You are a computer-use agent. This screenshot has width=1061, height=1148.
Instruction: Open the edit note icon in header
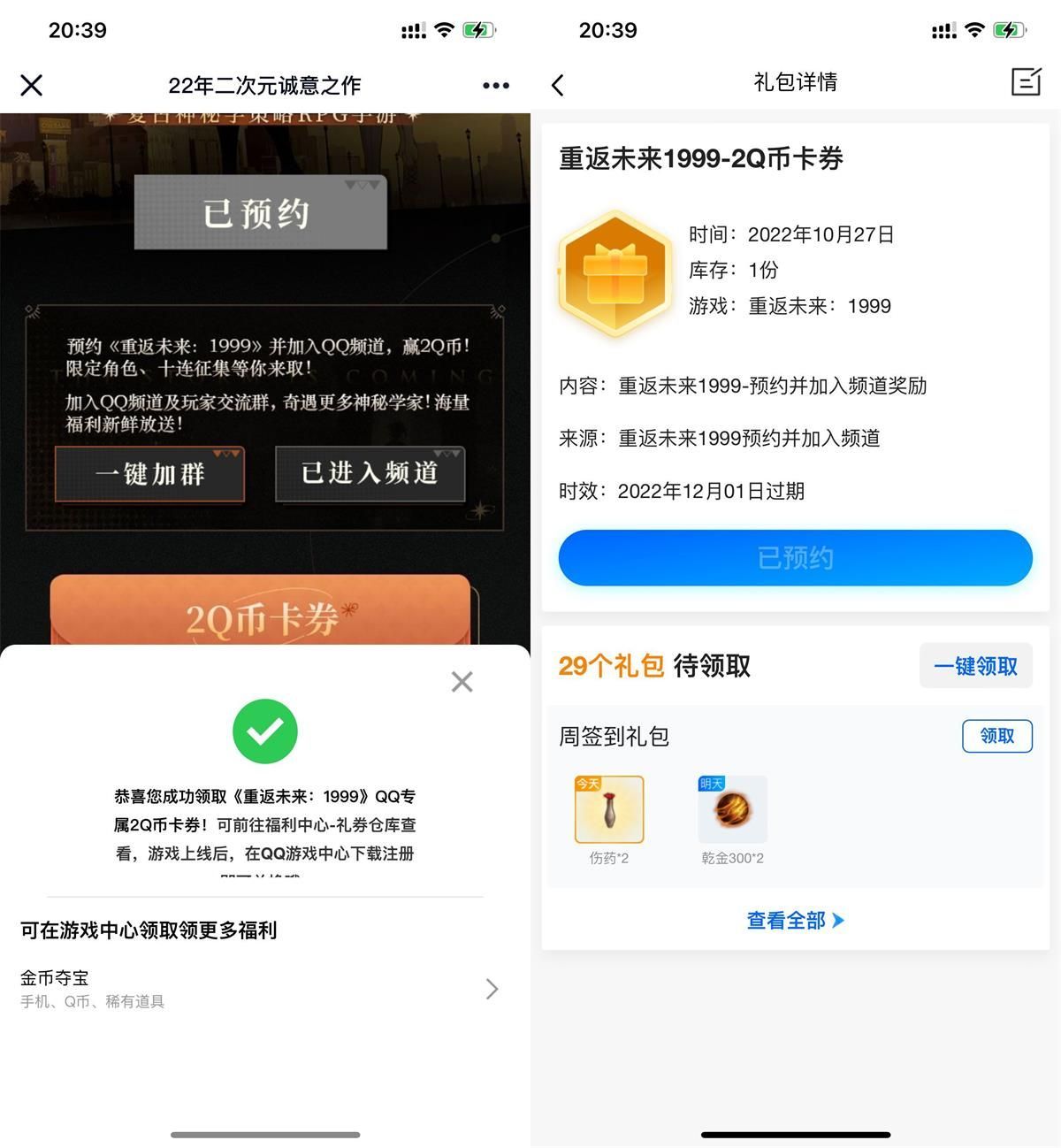(1025, 82)
